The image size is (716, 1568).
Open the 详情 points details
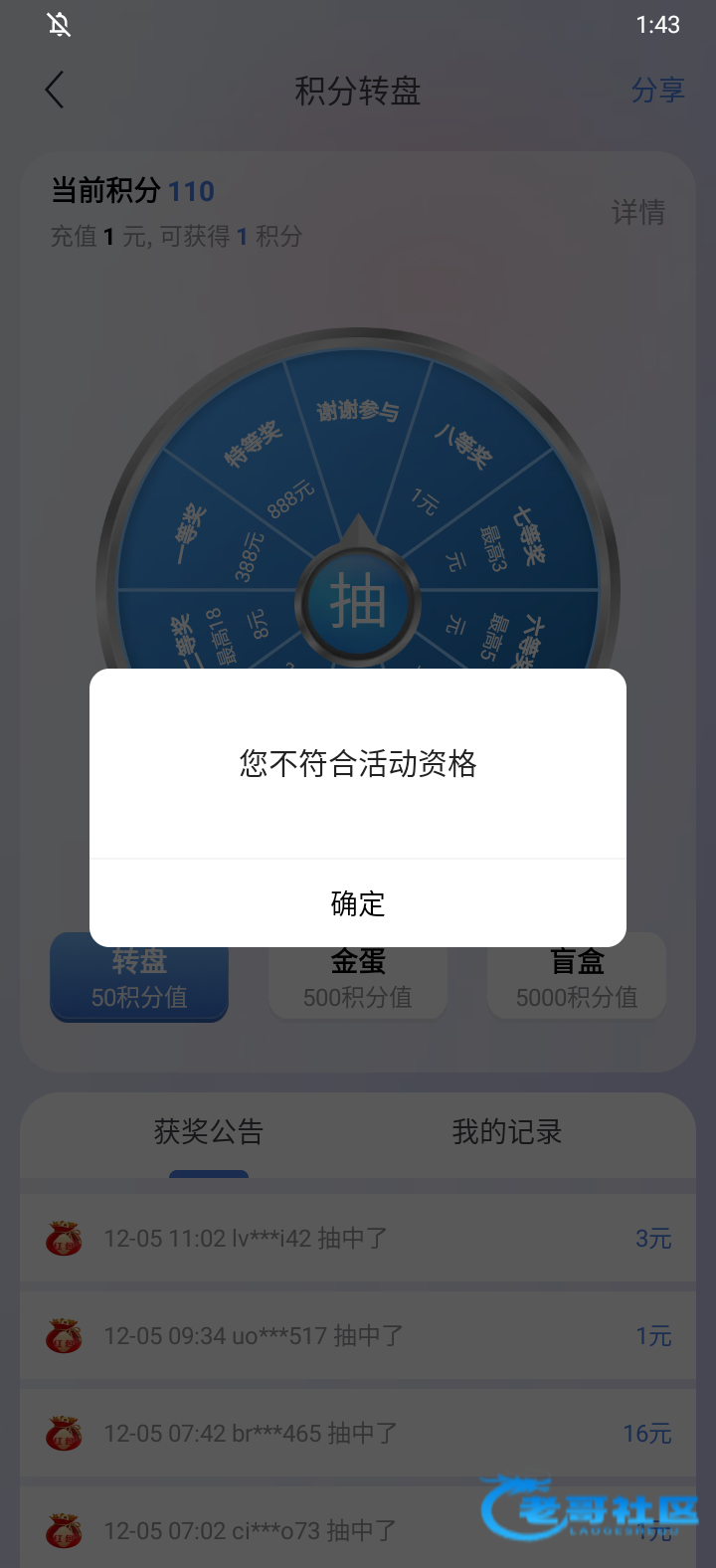(x=637, y=212)
